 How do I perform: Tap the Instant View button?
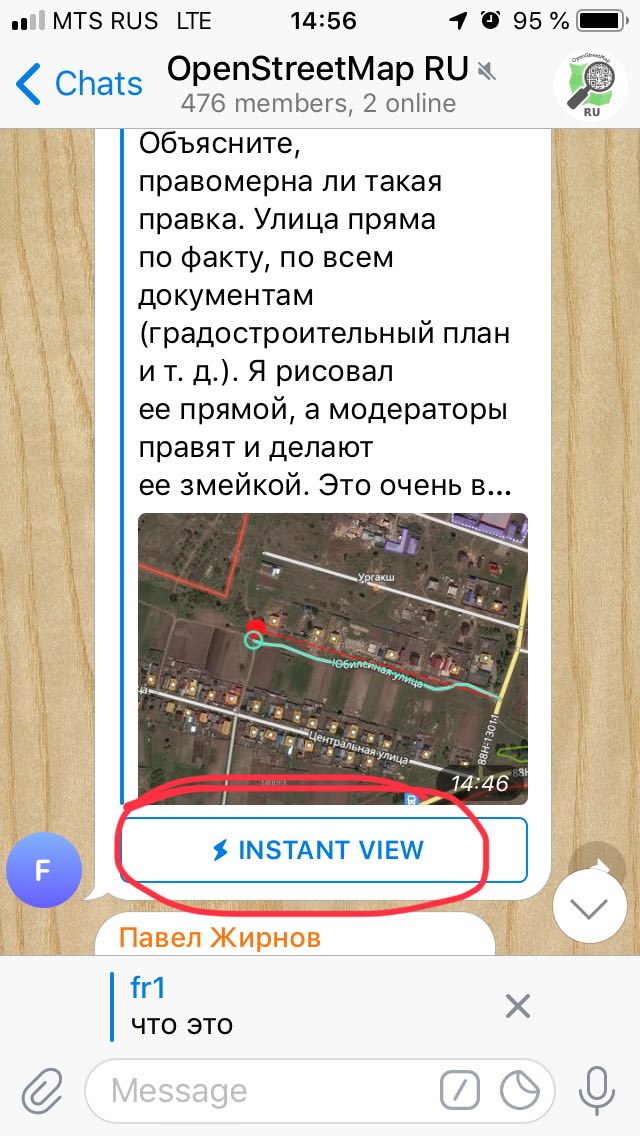click(x=323, y=850)
